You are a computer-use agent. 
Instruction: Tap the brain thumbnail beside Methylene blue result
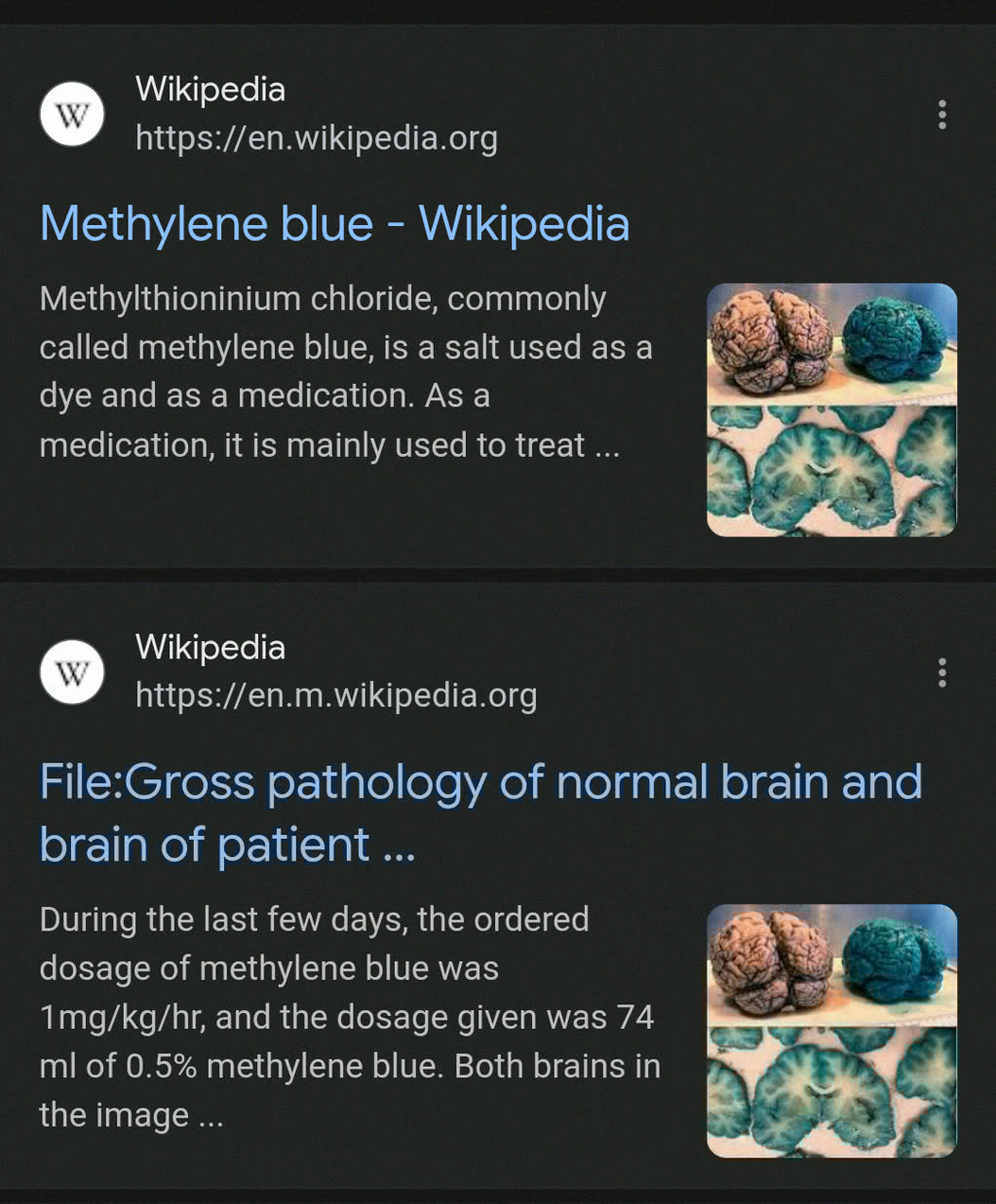(831, 410)
